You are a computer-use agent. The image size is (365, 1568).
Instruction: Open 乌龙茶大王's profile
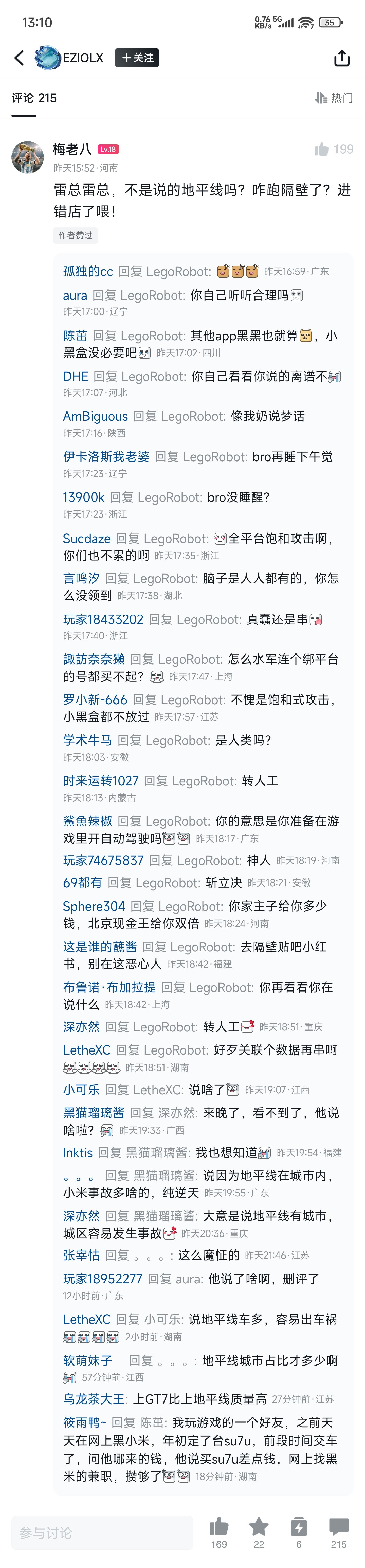click(x=94, y=1398)
